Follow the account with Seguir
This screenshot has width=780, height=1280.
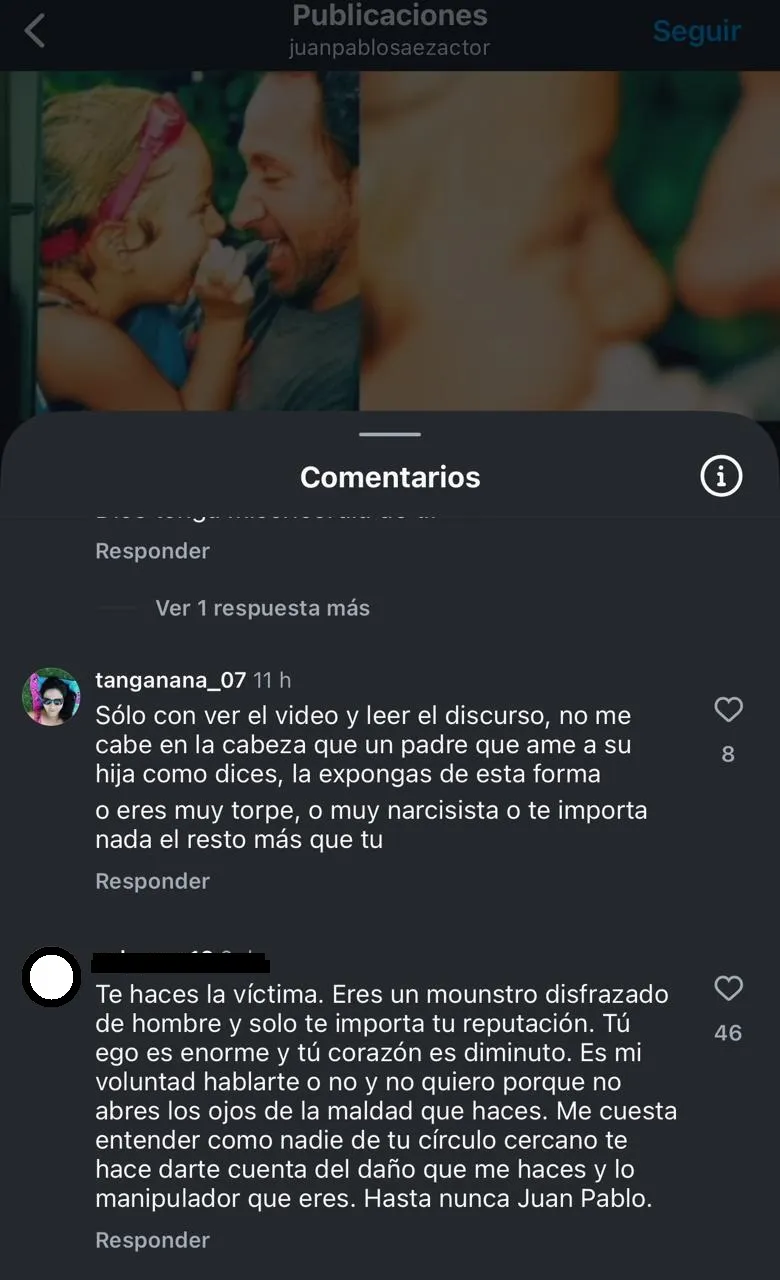[x=696, y=31]
